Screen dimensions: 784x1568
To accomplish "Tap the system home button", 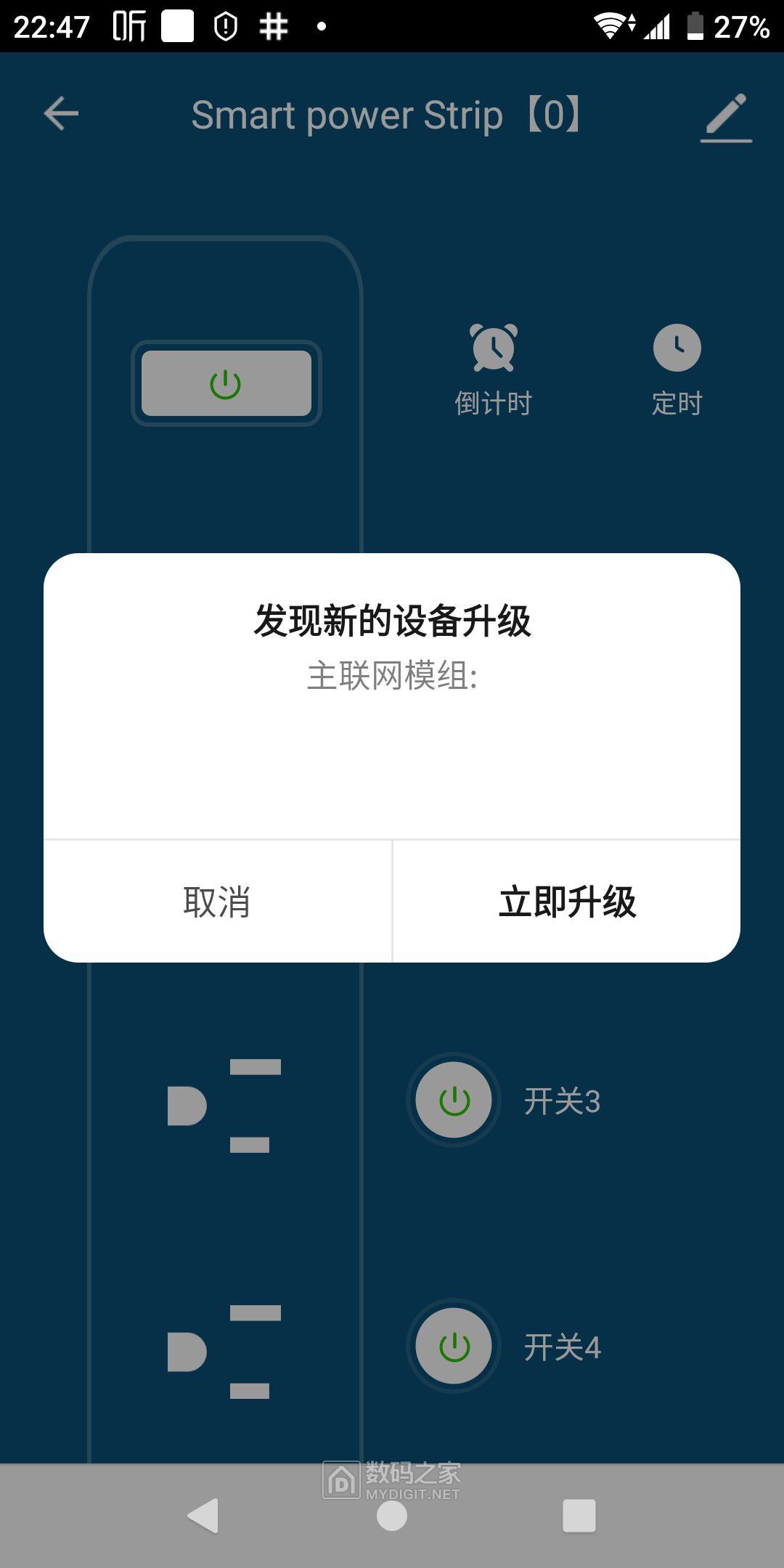I will click(392, 1516).
